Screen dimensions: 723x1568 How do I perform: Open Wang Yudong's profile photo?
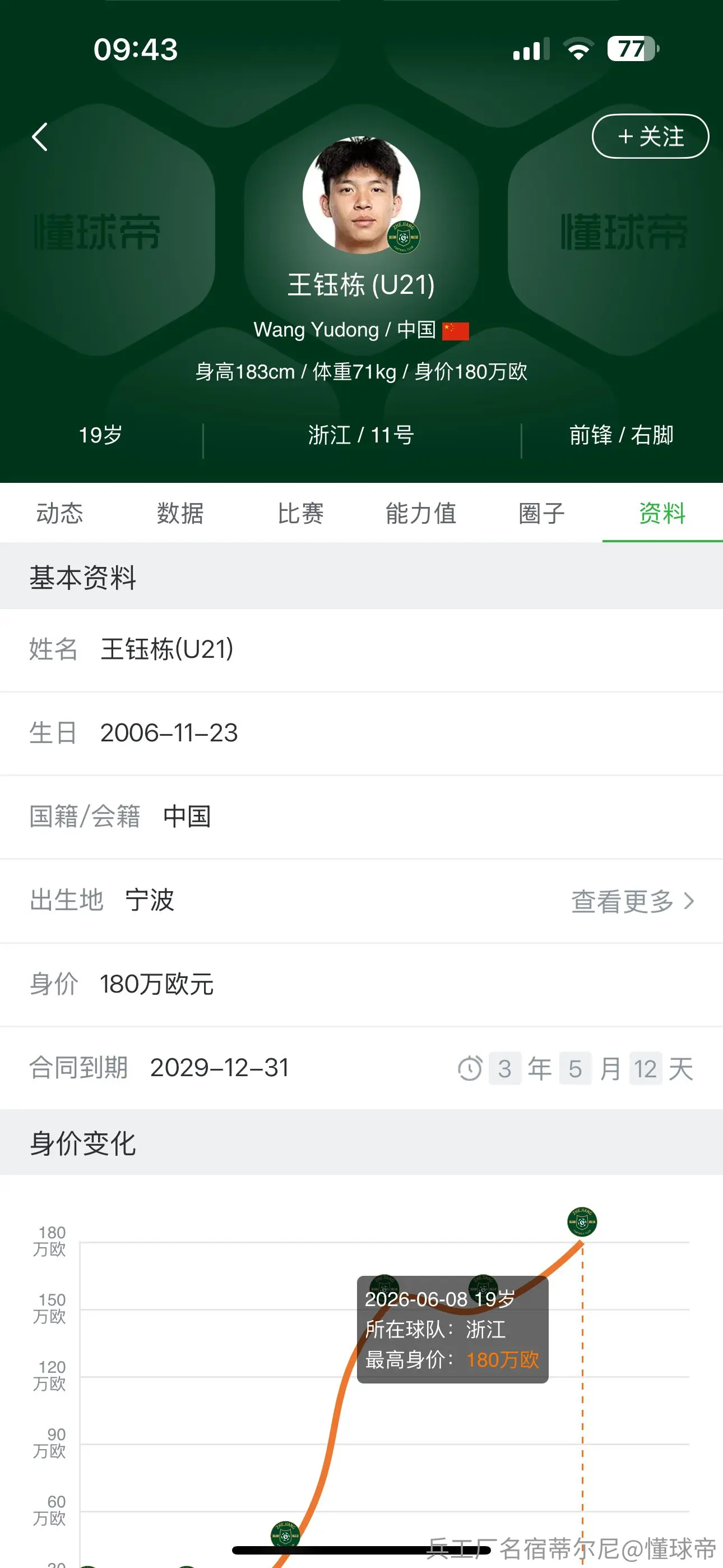click(x=361, y=195)
